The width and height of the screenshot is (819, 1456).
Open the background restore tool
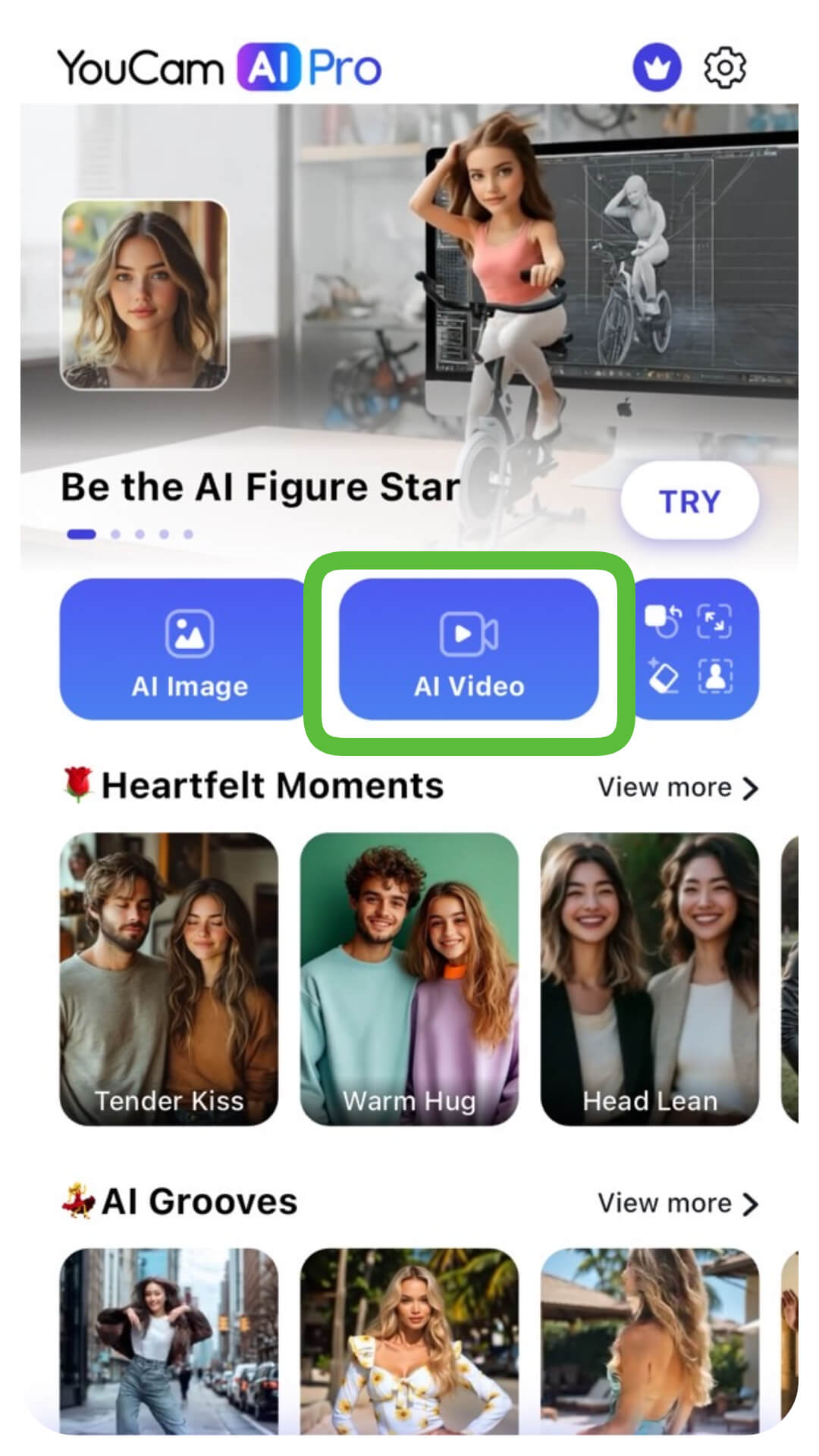point(664,620)
